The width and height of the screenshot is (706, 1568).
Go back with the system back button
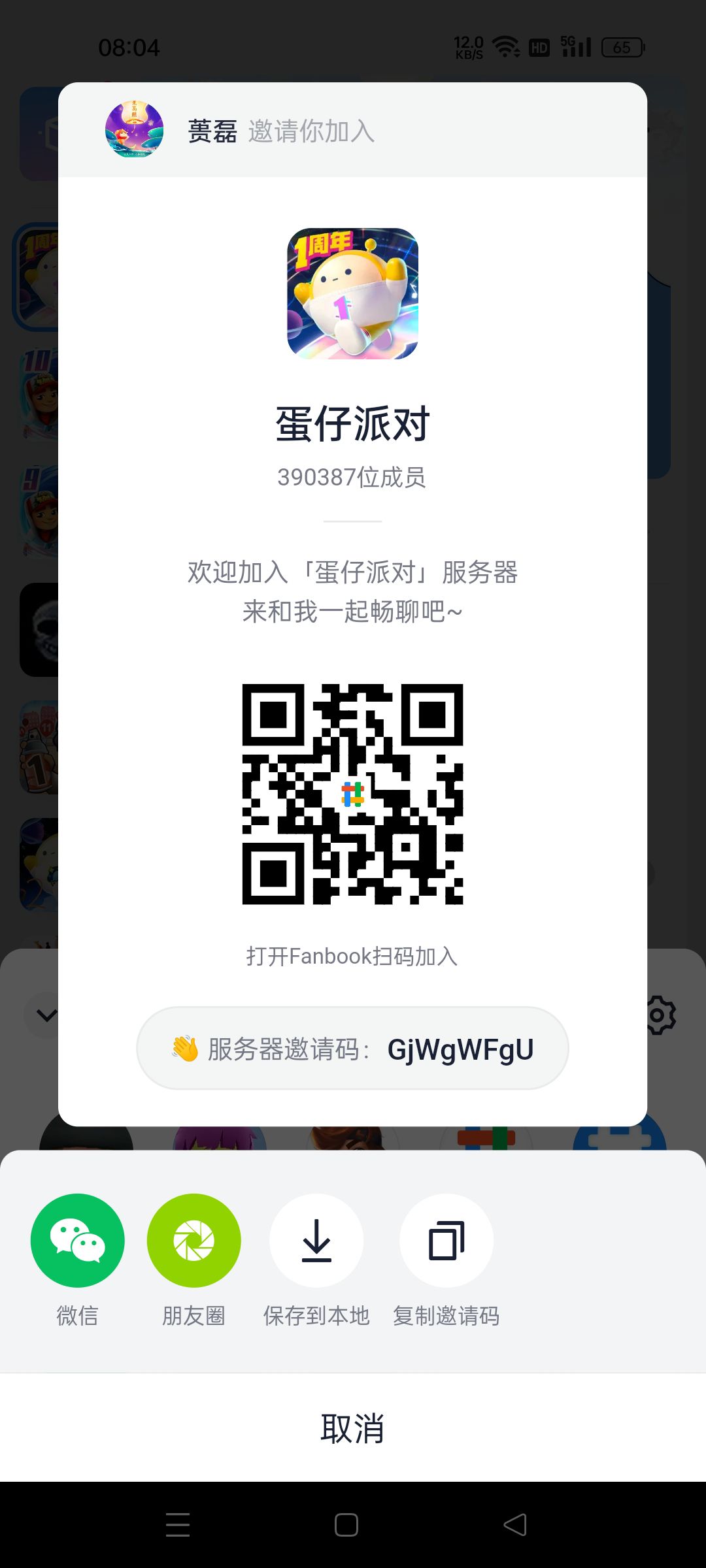[515, 1525]
